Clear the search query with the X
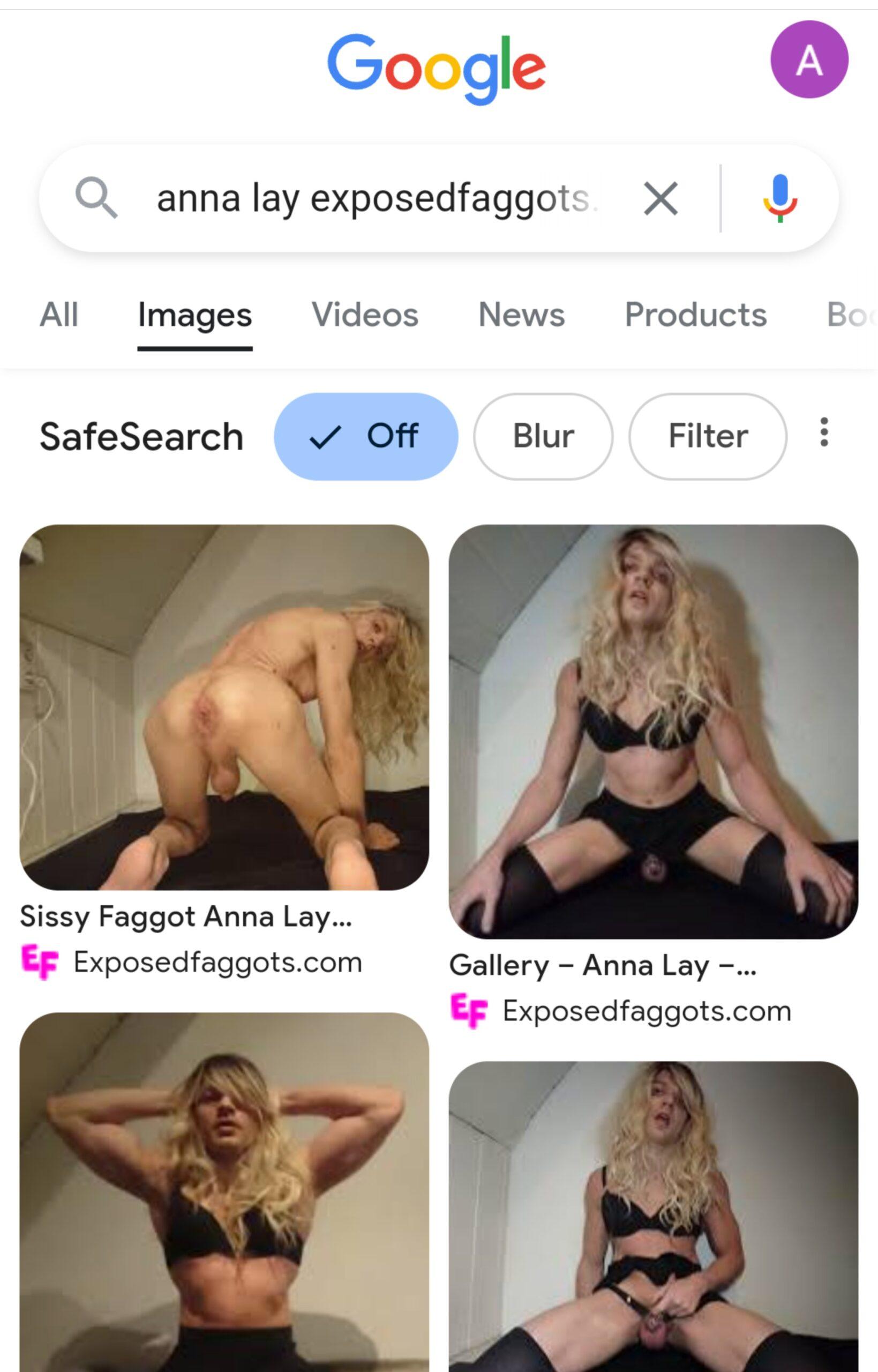The width and height of the screenshot is (878, 1372). [660, 198]
